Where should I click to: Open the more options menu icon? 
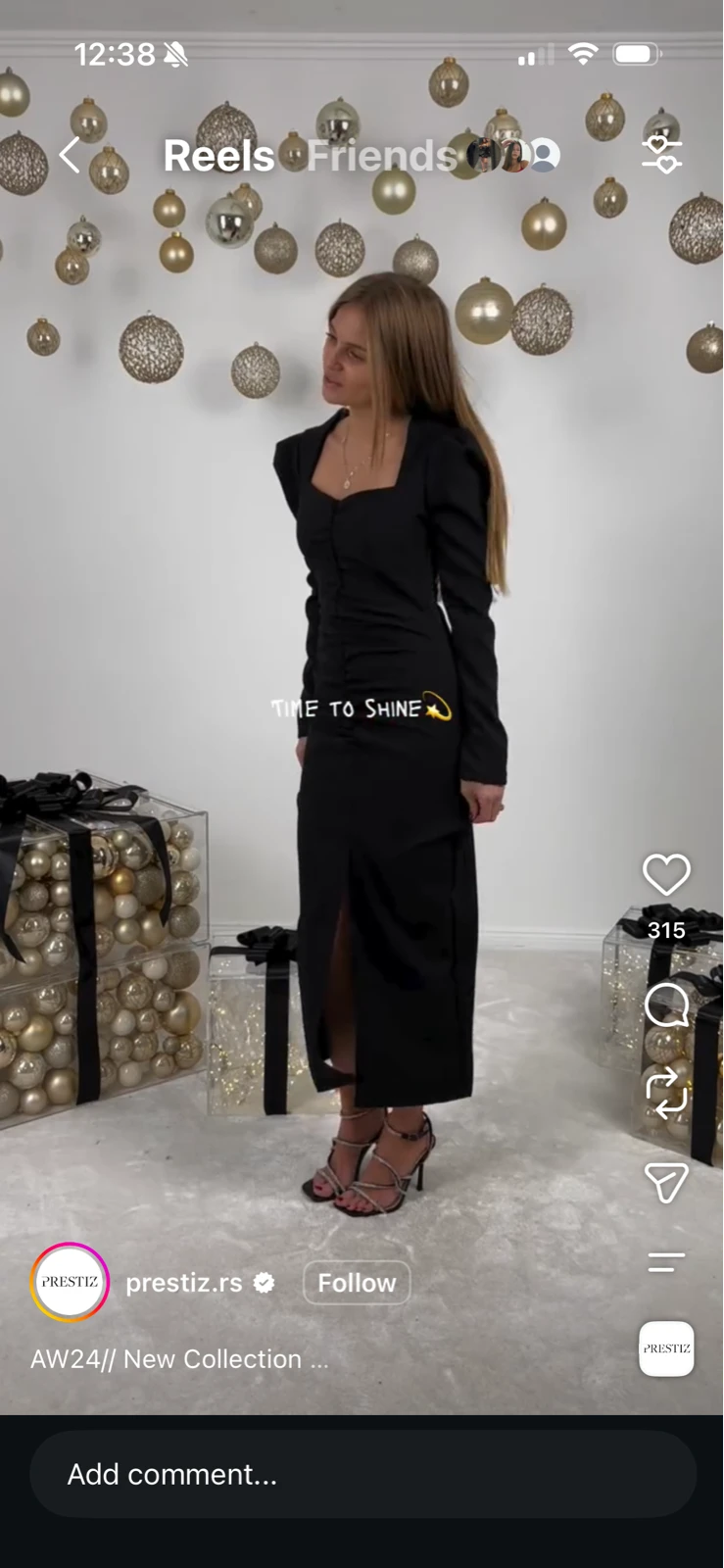pyautogui.click(x=666, y=1262)
